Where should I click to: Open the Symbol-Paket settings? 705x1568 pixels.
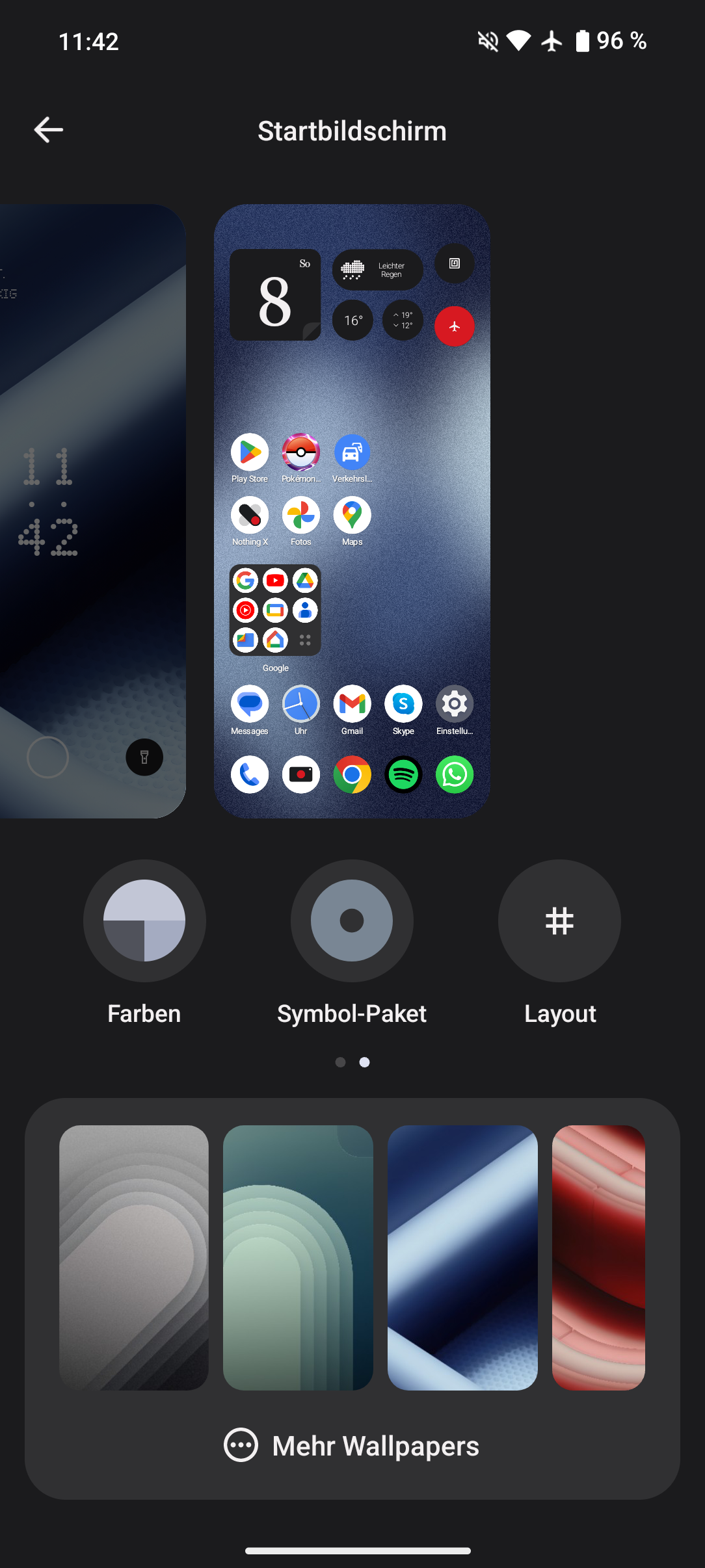352,921
